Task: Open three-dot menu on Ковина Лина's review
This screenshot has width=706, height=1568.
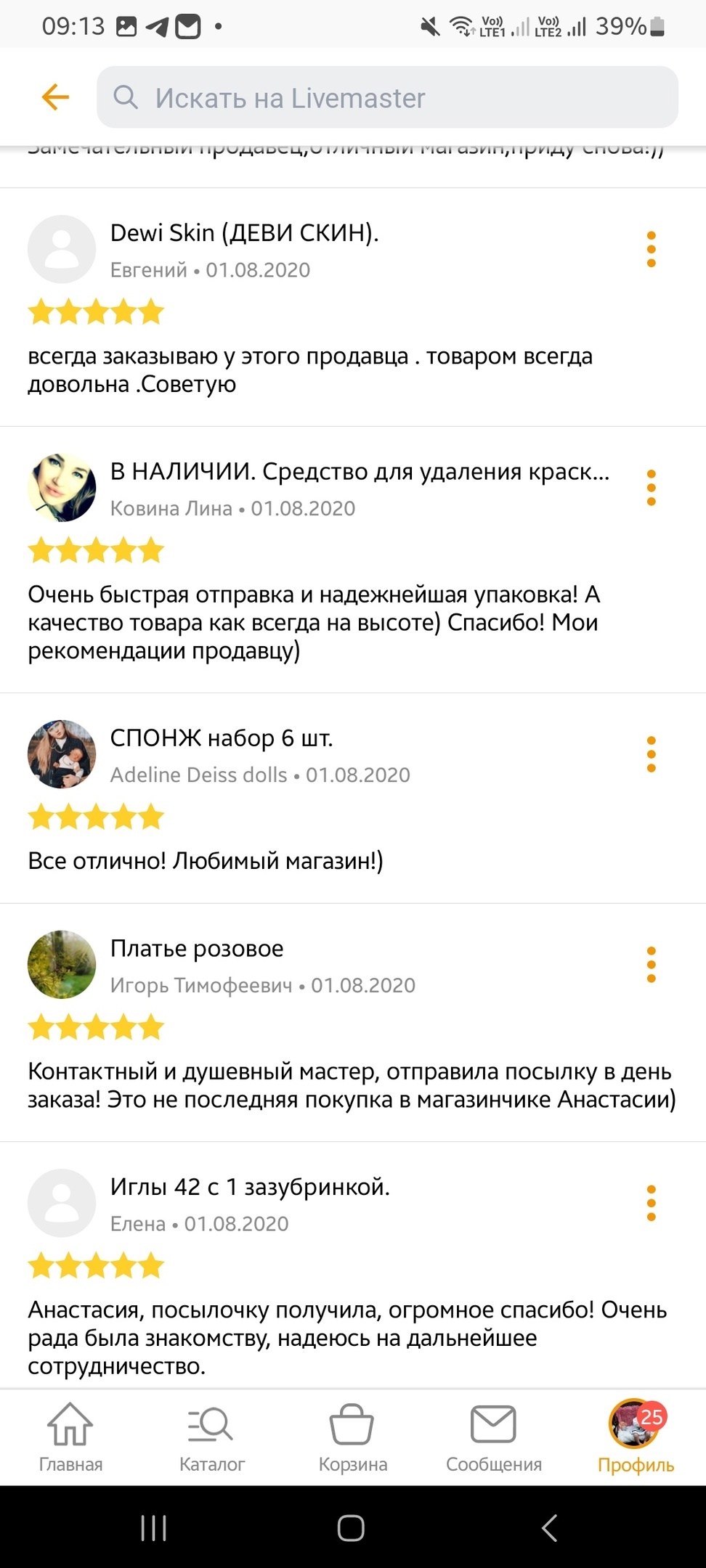Action: tap(651, 488)
